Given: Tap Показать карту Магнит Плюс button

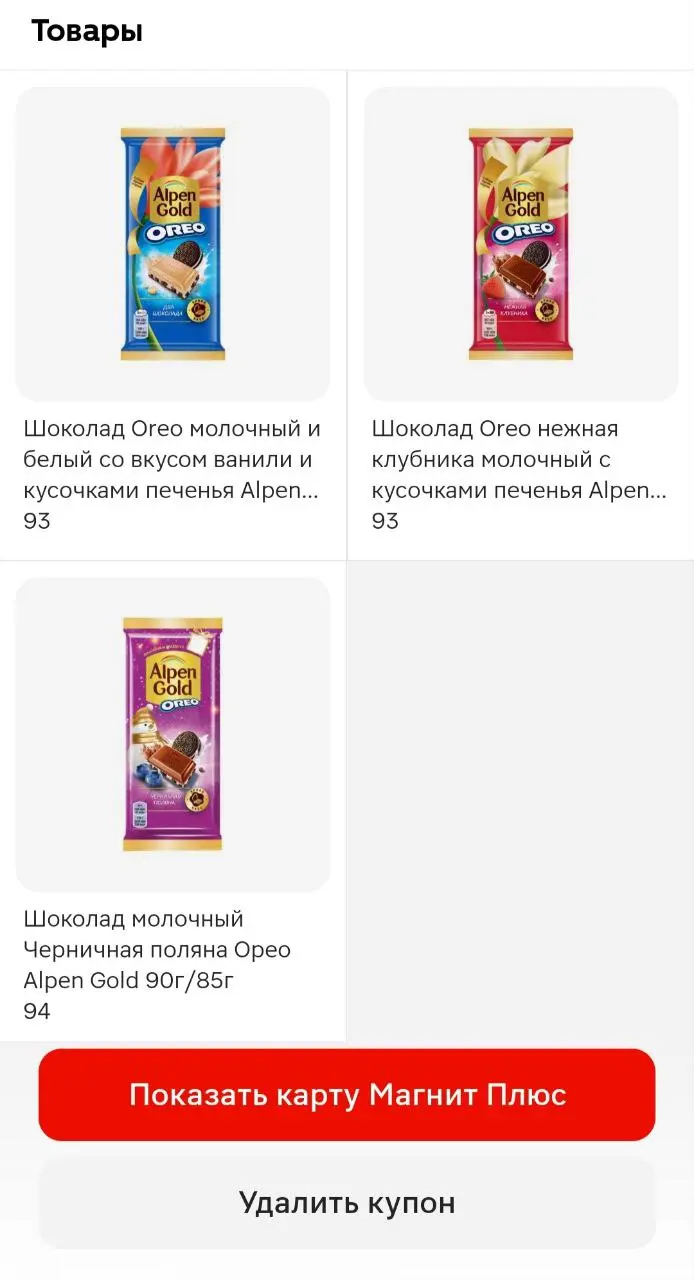Looking at the screenshot, I should [x=347, y=1094].
